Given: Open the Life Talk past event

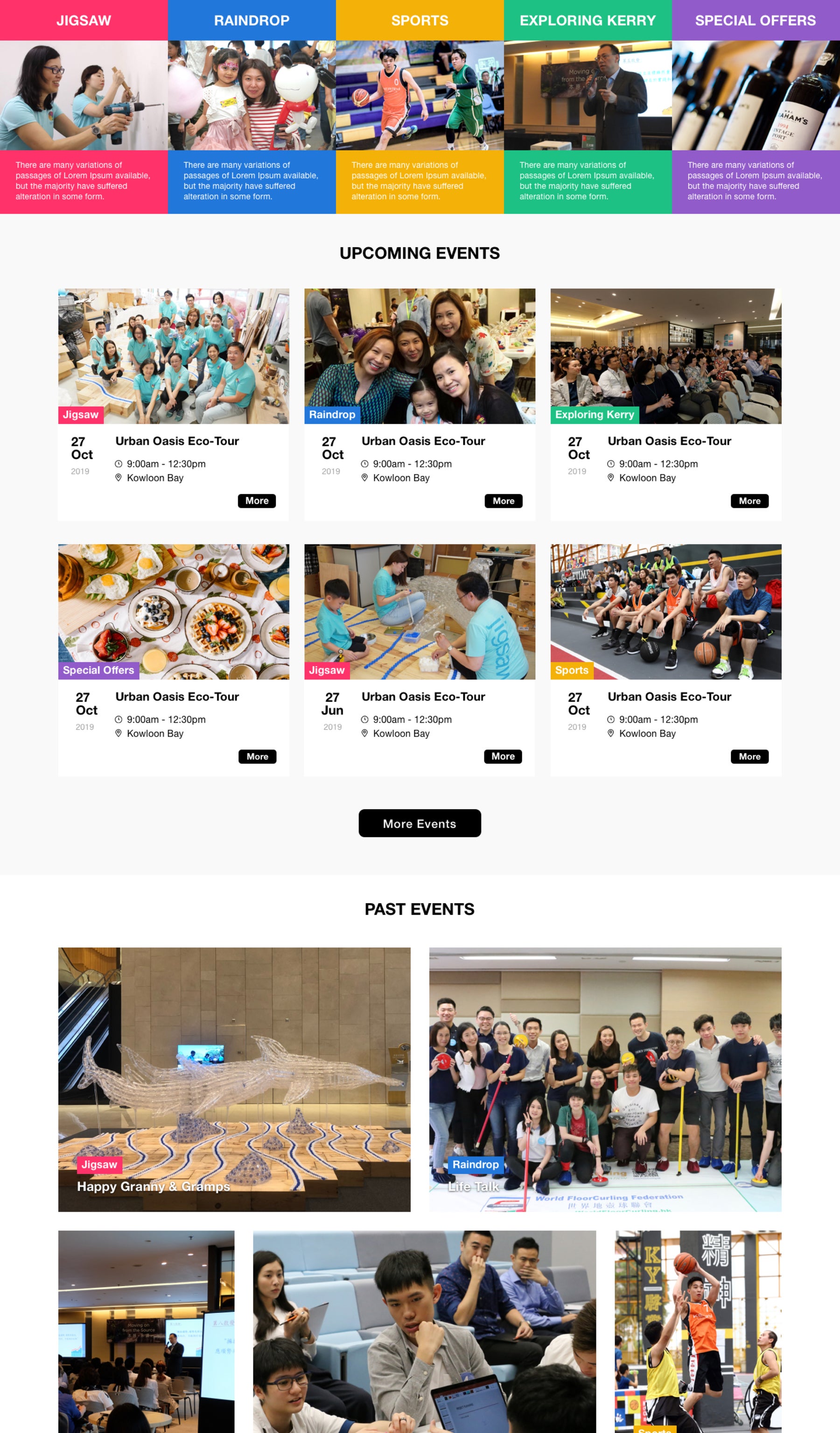Looking at the screenshot, I should point(605,1079).
